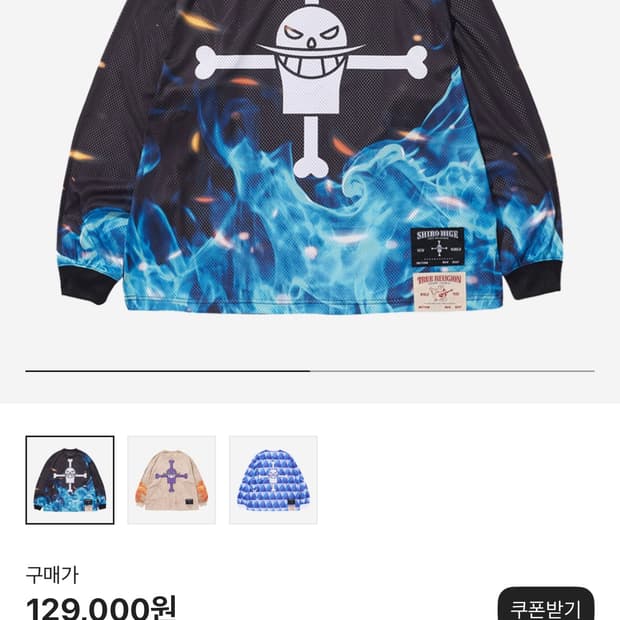Select the beige jersey color thumbnail
This screenshot has width=620, height=620.
[x=171, y=480]
